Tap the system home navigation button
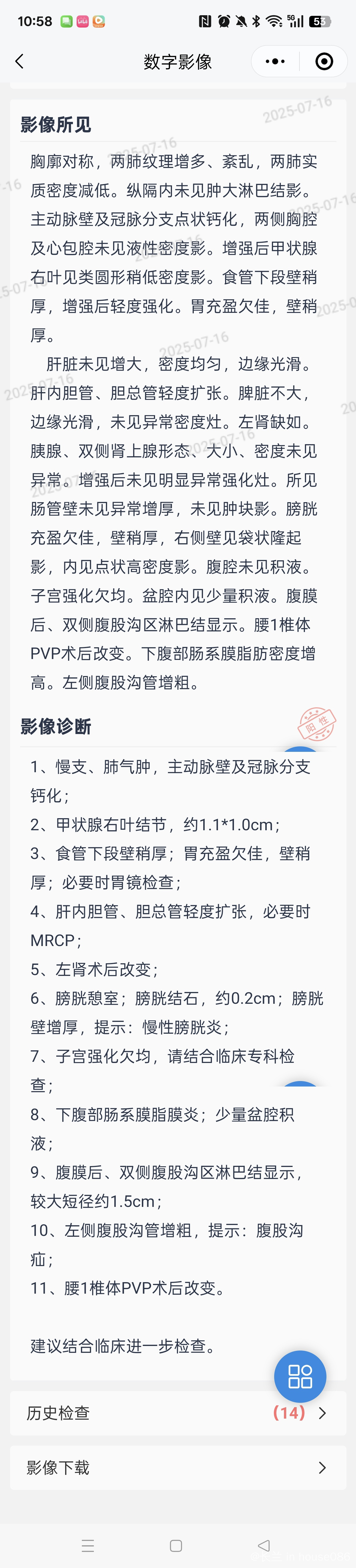 [176, 1546]
